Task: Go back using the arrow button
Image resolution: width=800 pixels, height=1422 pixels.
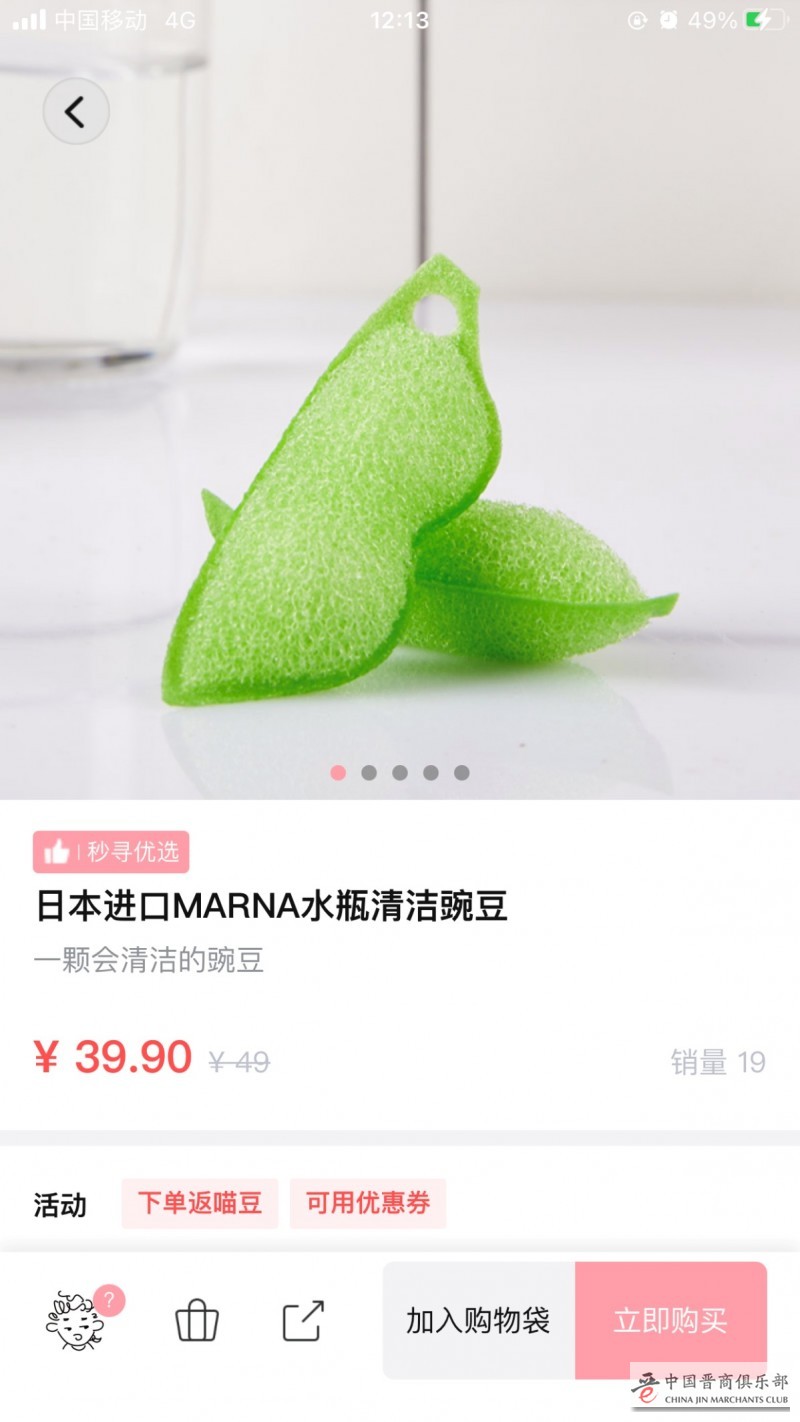Action: click(x=76, y=112)
